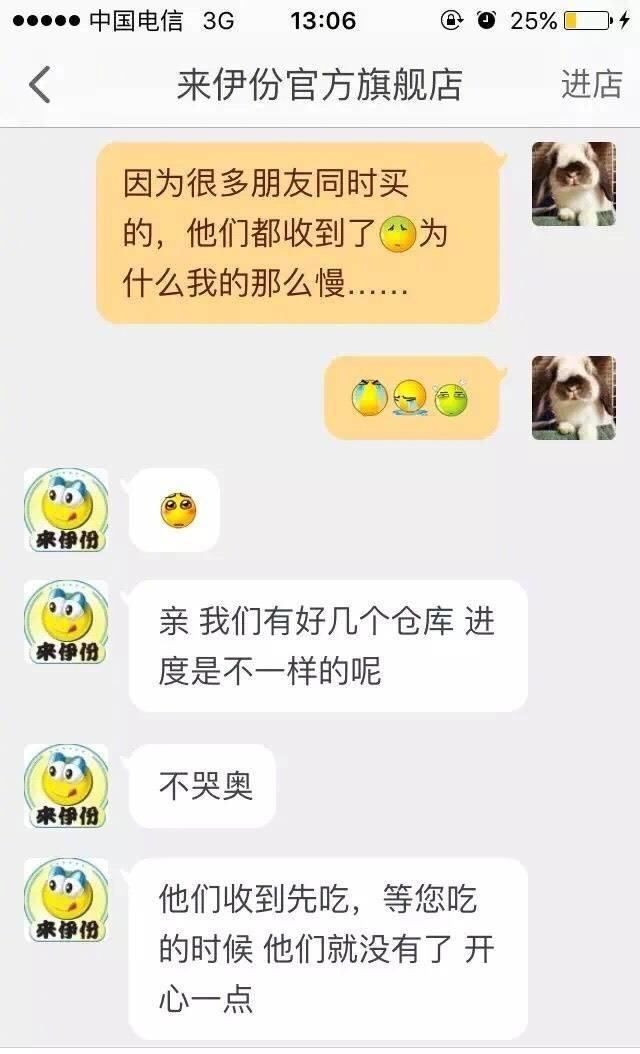This screenshot has width=640, height=1054.
Task: Open the rabbit avatar beside the first message
Action: point(573,183)
